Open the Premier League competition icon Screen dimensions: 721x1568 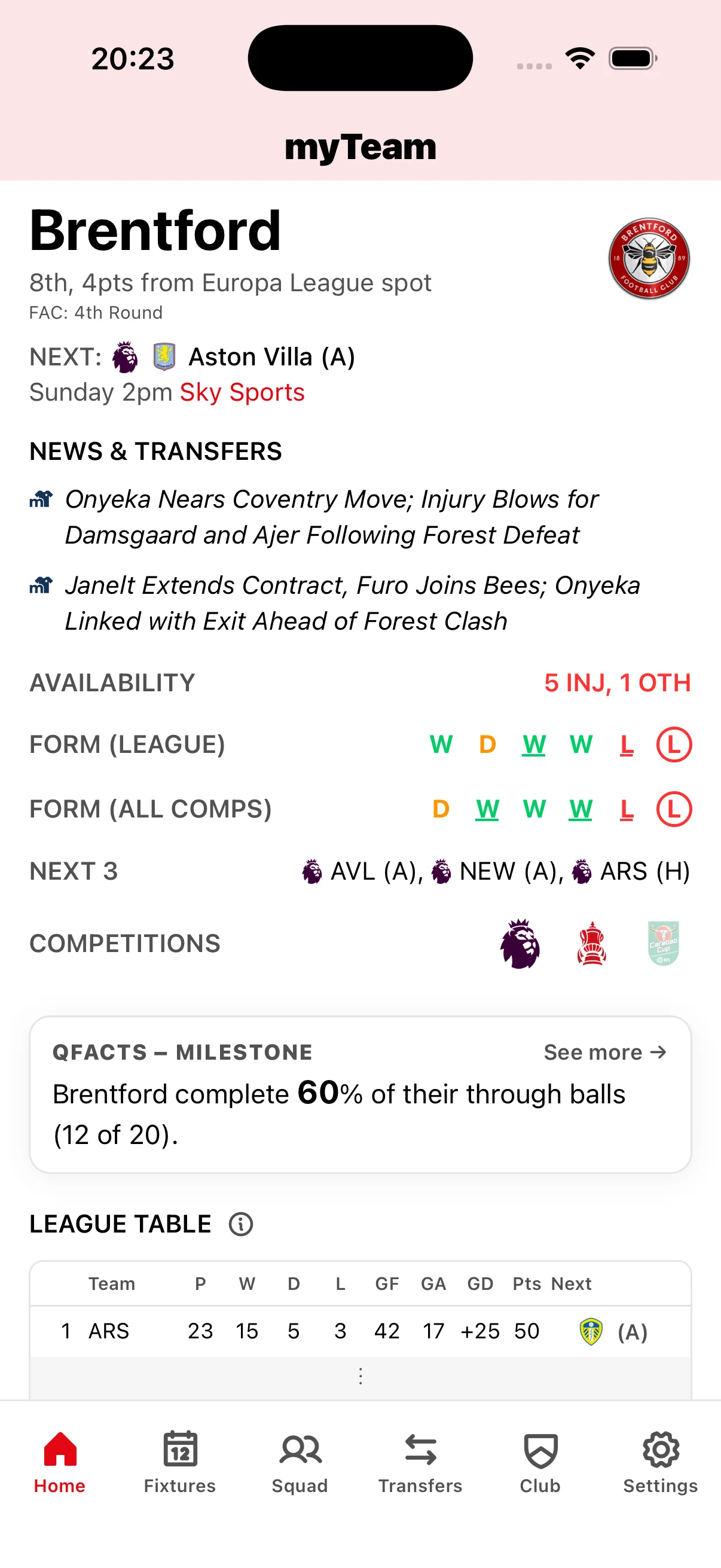coord(520,944)
